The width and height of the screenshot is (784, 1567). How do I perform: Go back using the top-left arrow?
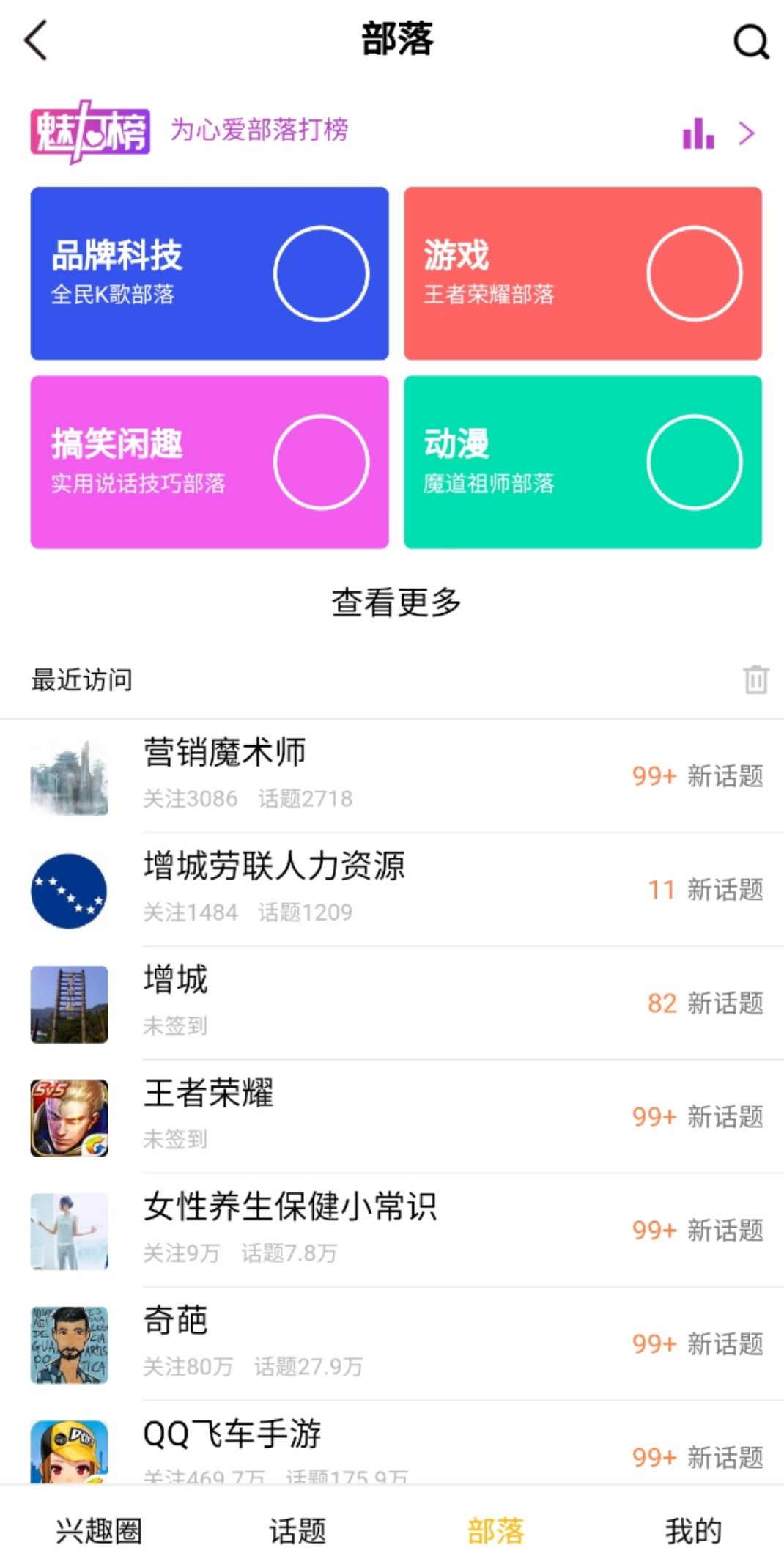point(37,40)
